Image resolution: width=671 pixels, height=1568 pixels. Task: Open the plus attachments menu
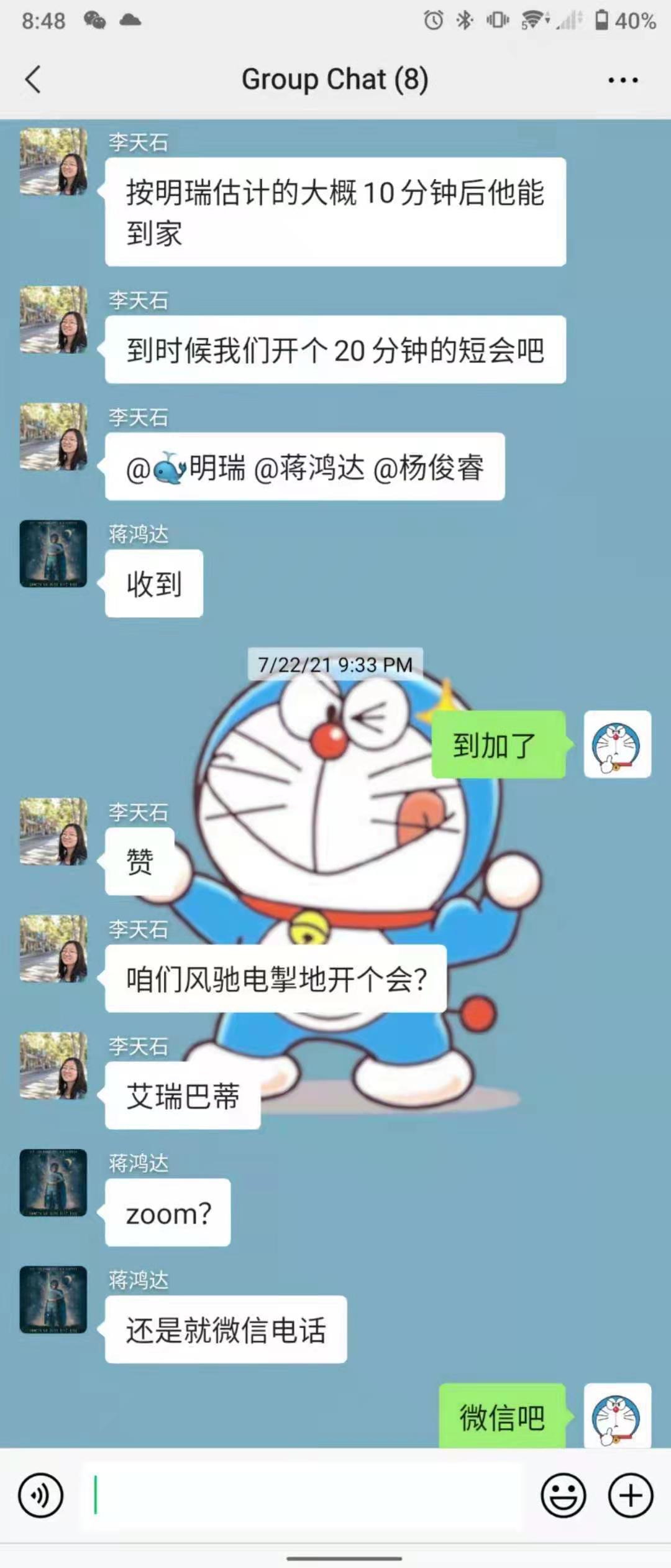coord(631,1495)
